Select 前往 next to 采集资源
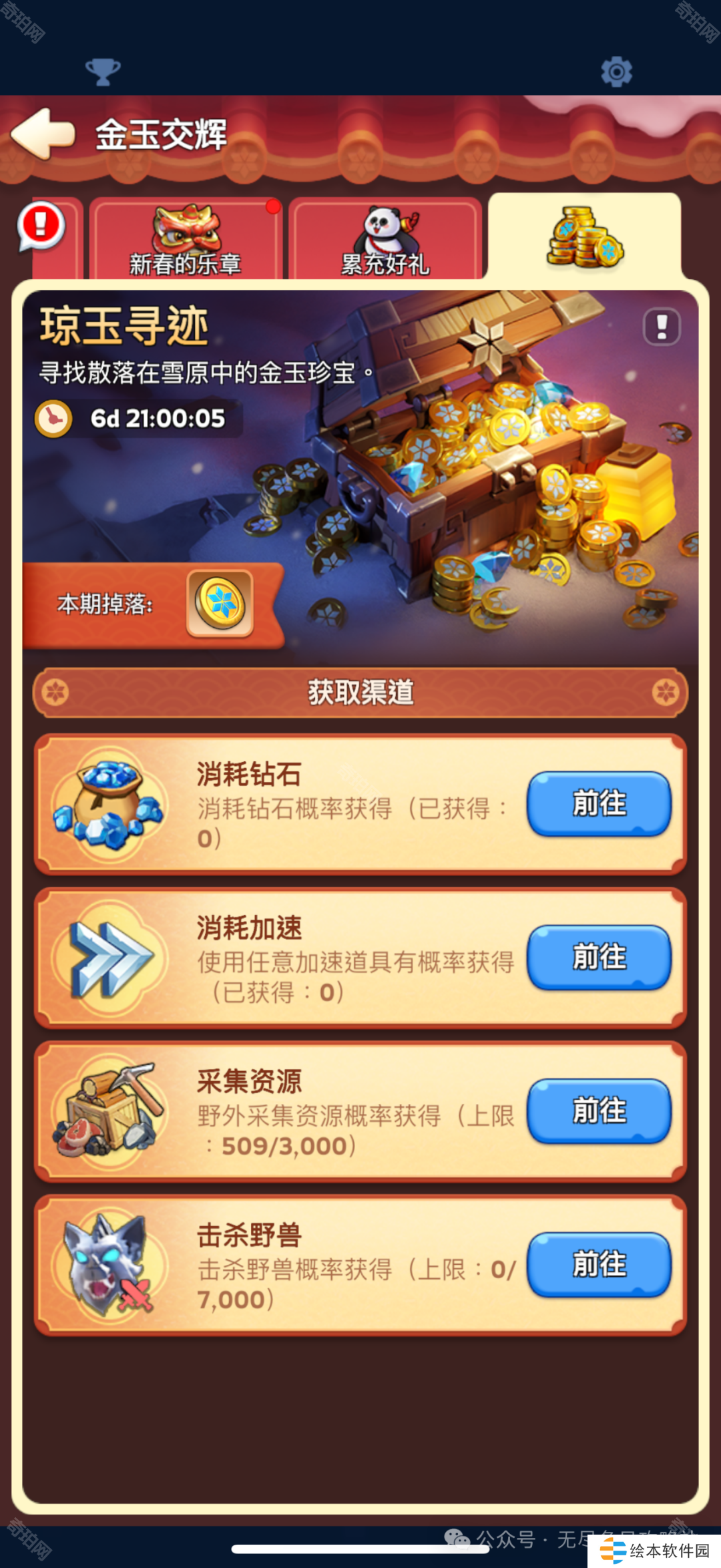Screen dimensions: 721x1568 coord(599,1111)
